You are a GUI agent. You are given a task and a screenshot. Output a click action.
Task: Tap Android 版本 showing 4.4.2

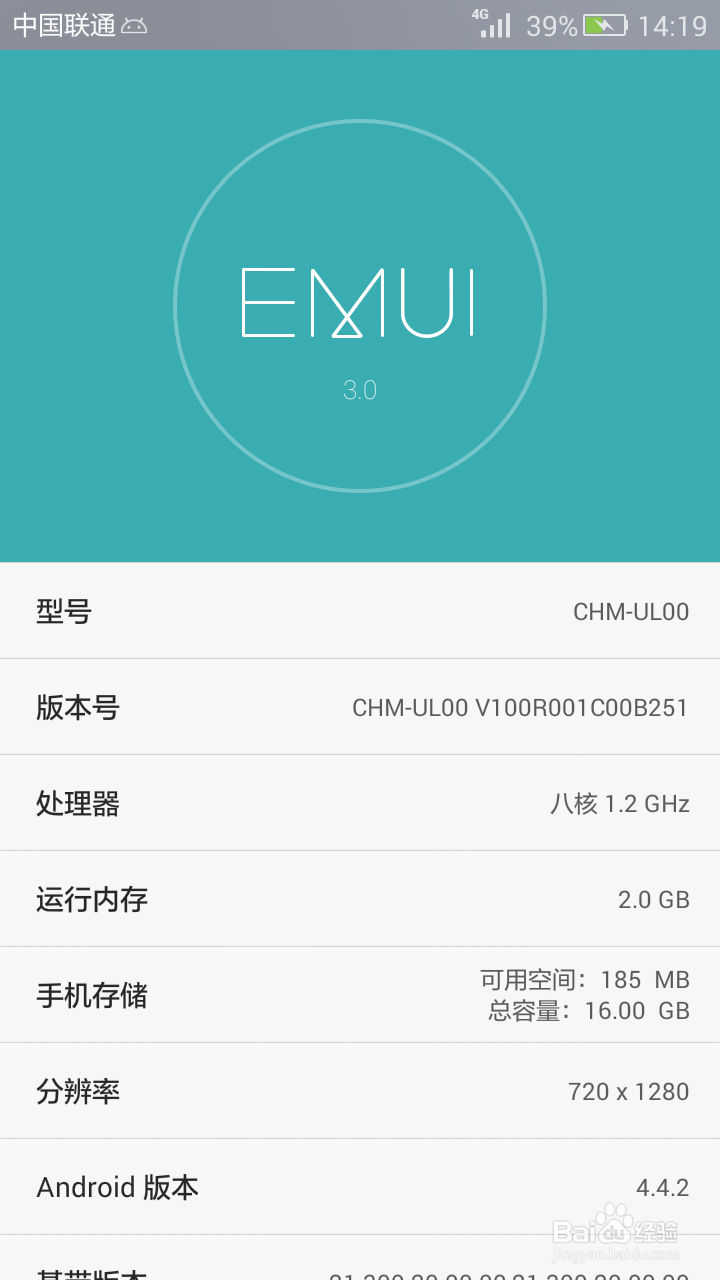point(360,1186)
